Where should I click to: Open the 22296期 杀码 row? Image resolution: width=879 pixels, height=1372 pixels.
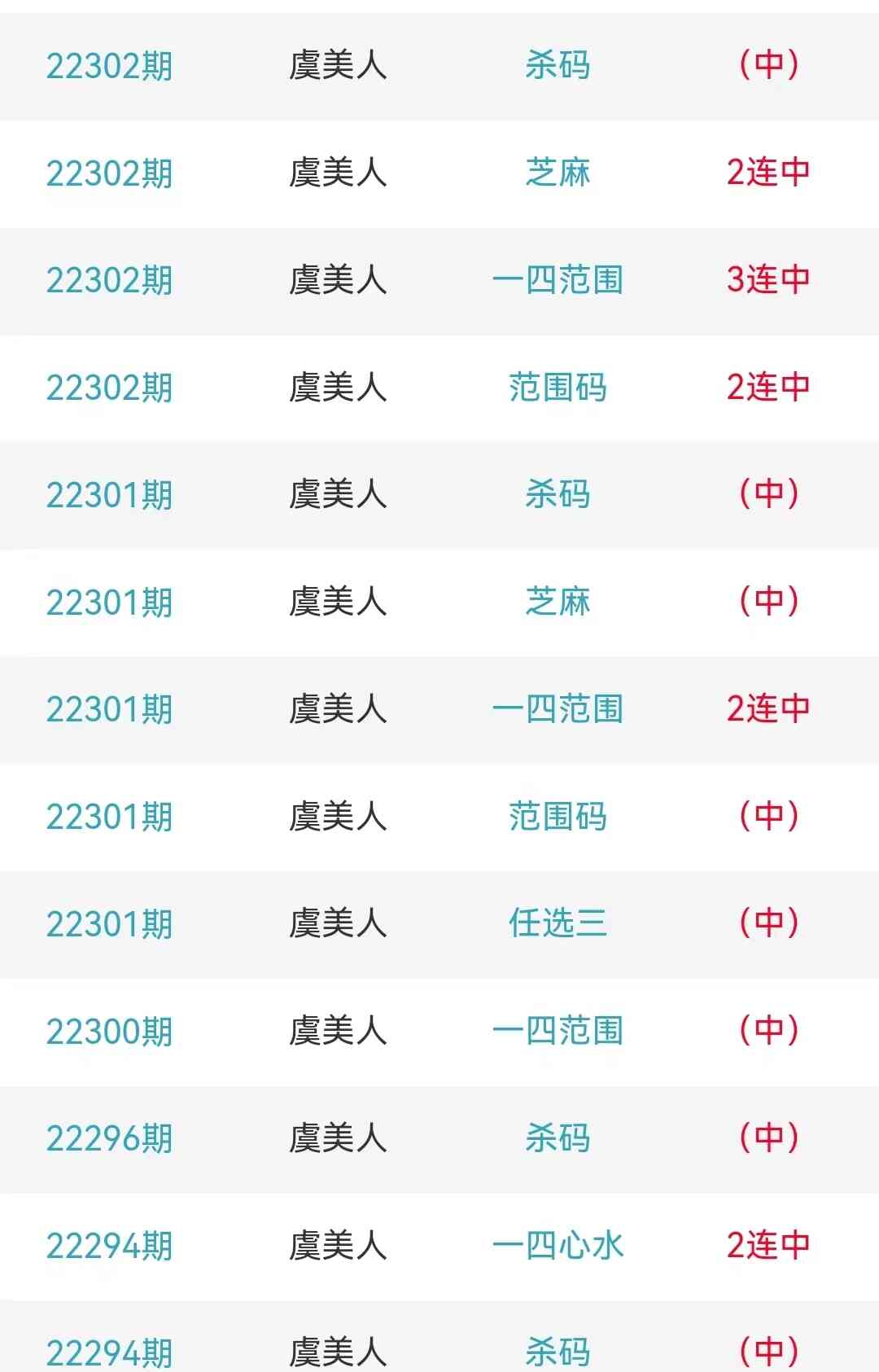click(558, 1138)
